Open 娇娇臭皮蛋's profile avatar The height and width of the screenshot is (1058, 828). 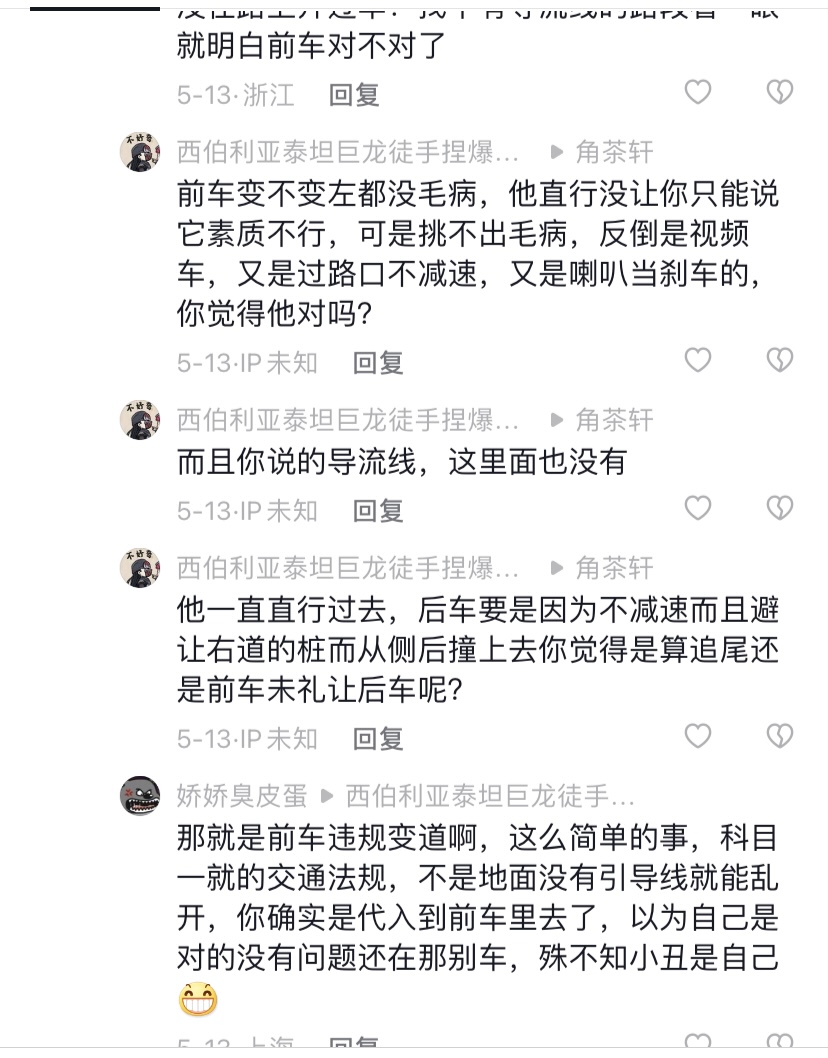pos(140,796)
